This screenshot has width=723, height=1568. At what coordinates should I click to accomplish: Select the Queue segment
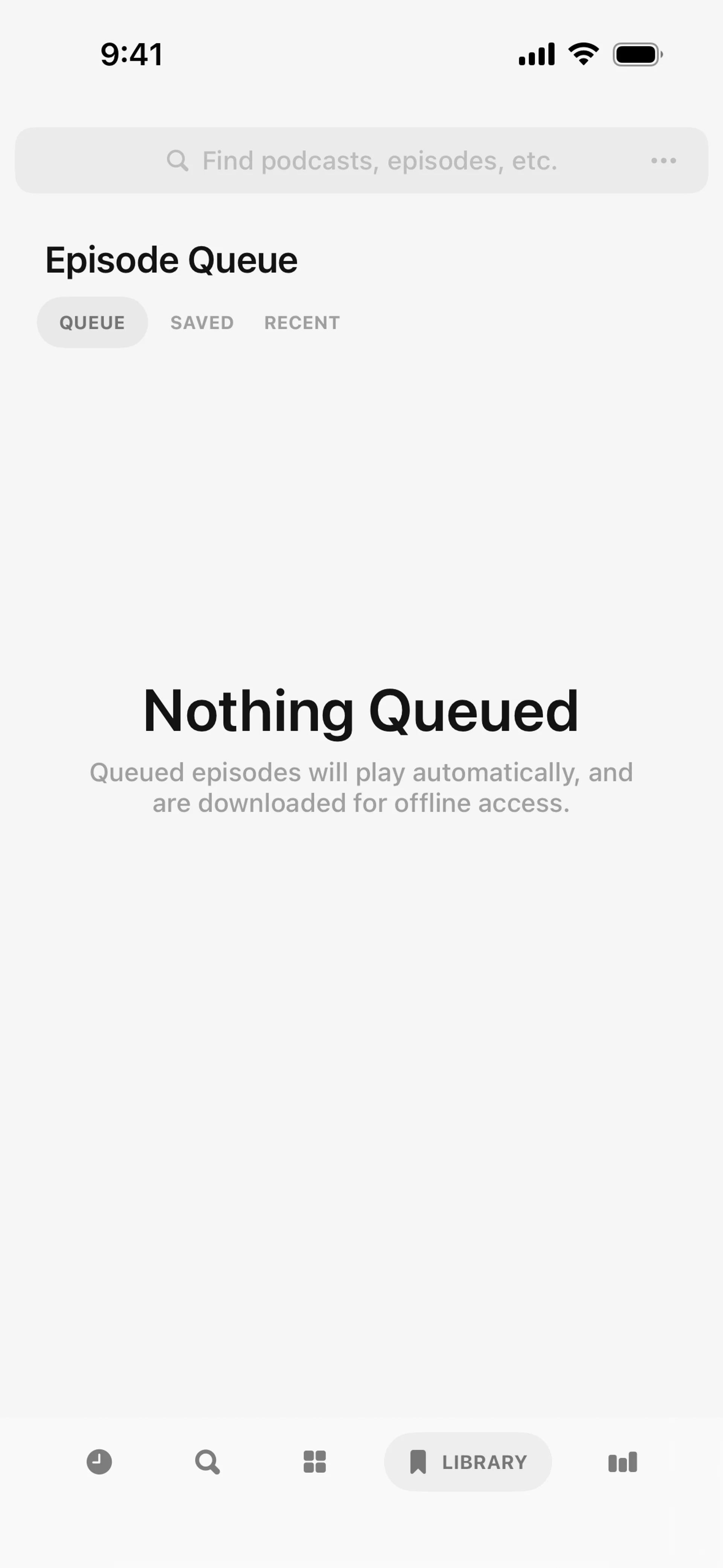click(93, 322)
